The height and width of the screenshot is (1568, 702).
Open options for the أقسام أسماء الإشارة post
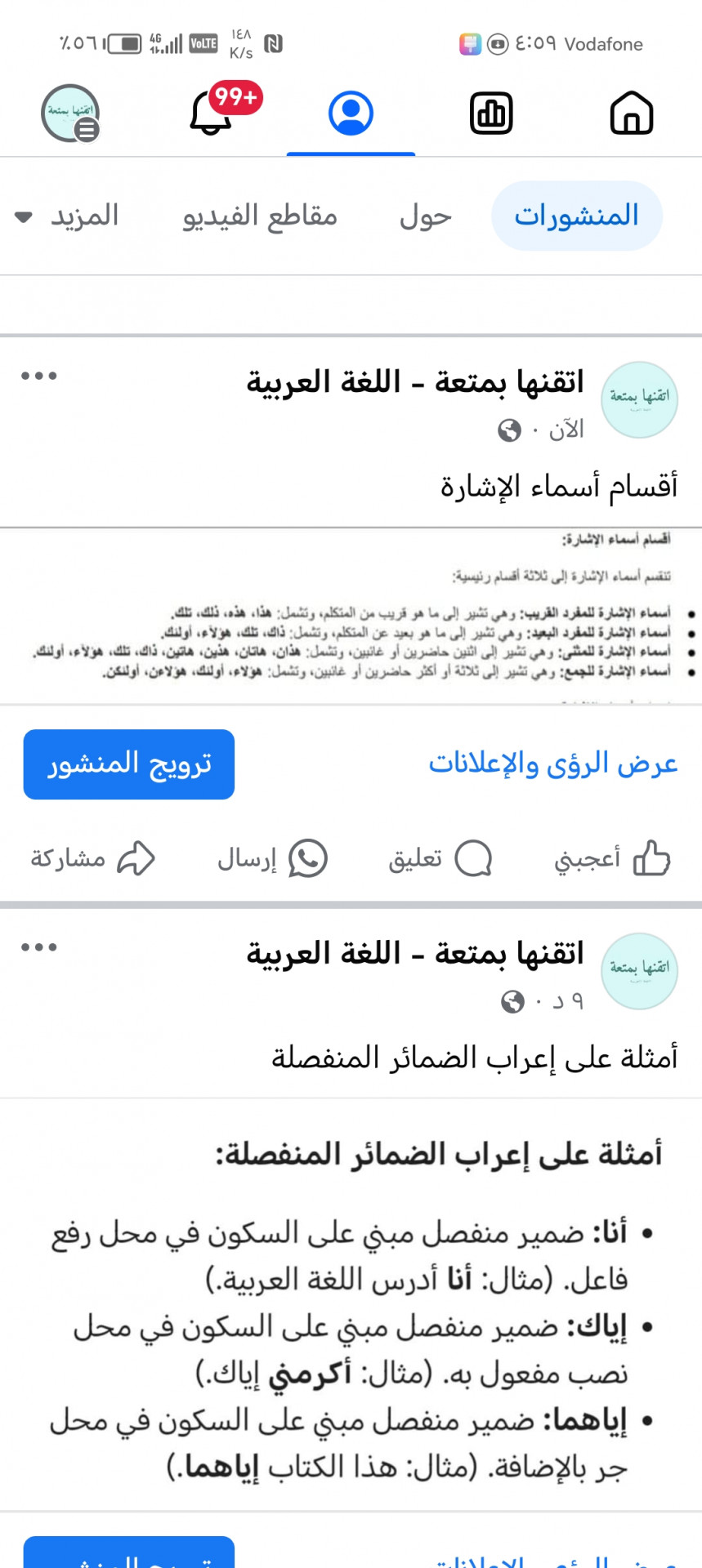39,376
